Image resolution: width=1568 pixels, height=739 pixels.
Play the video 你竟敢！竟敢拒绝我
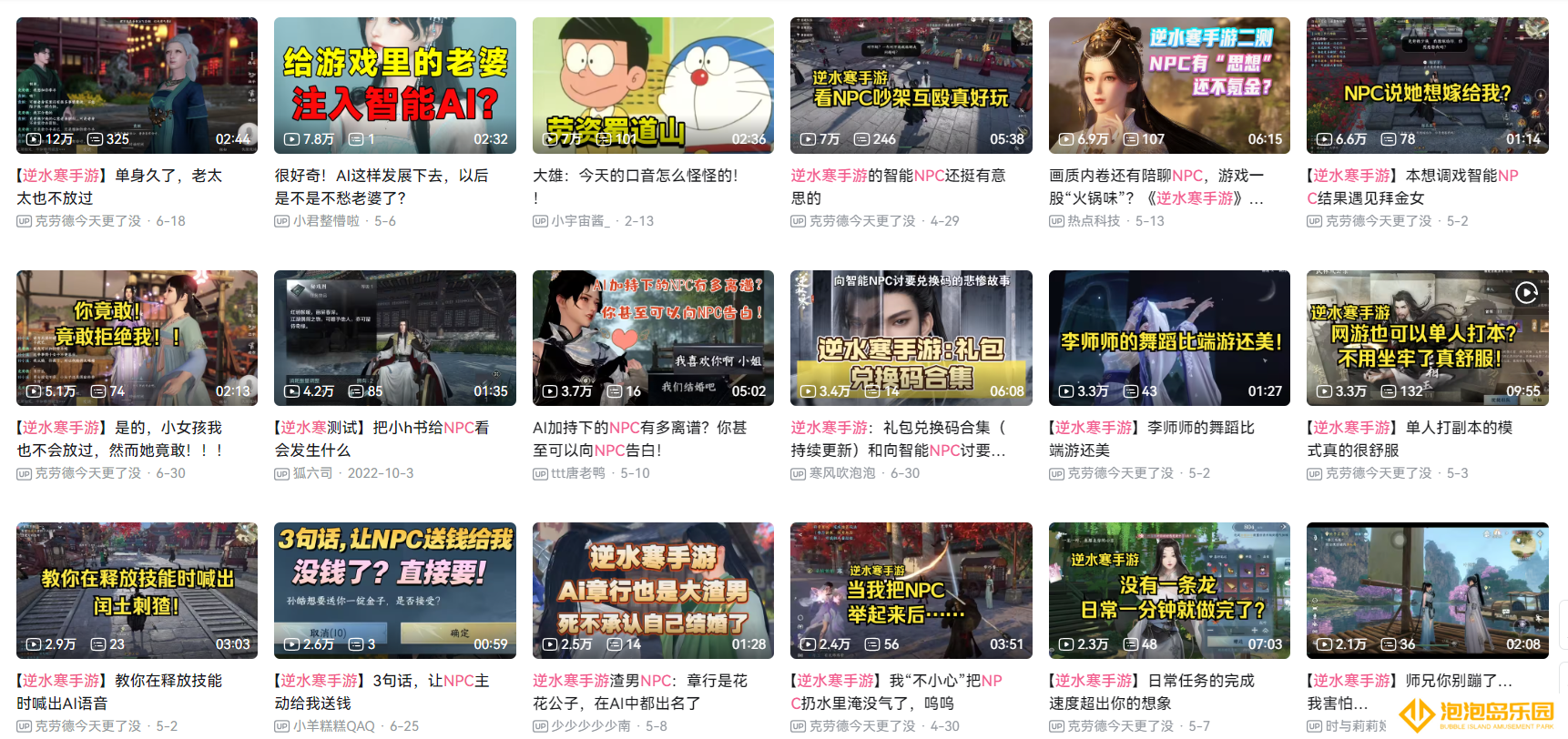137,338
